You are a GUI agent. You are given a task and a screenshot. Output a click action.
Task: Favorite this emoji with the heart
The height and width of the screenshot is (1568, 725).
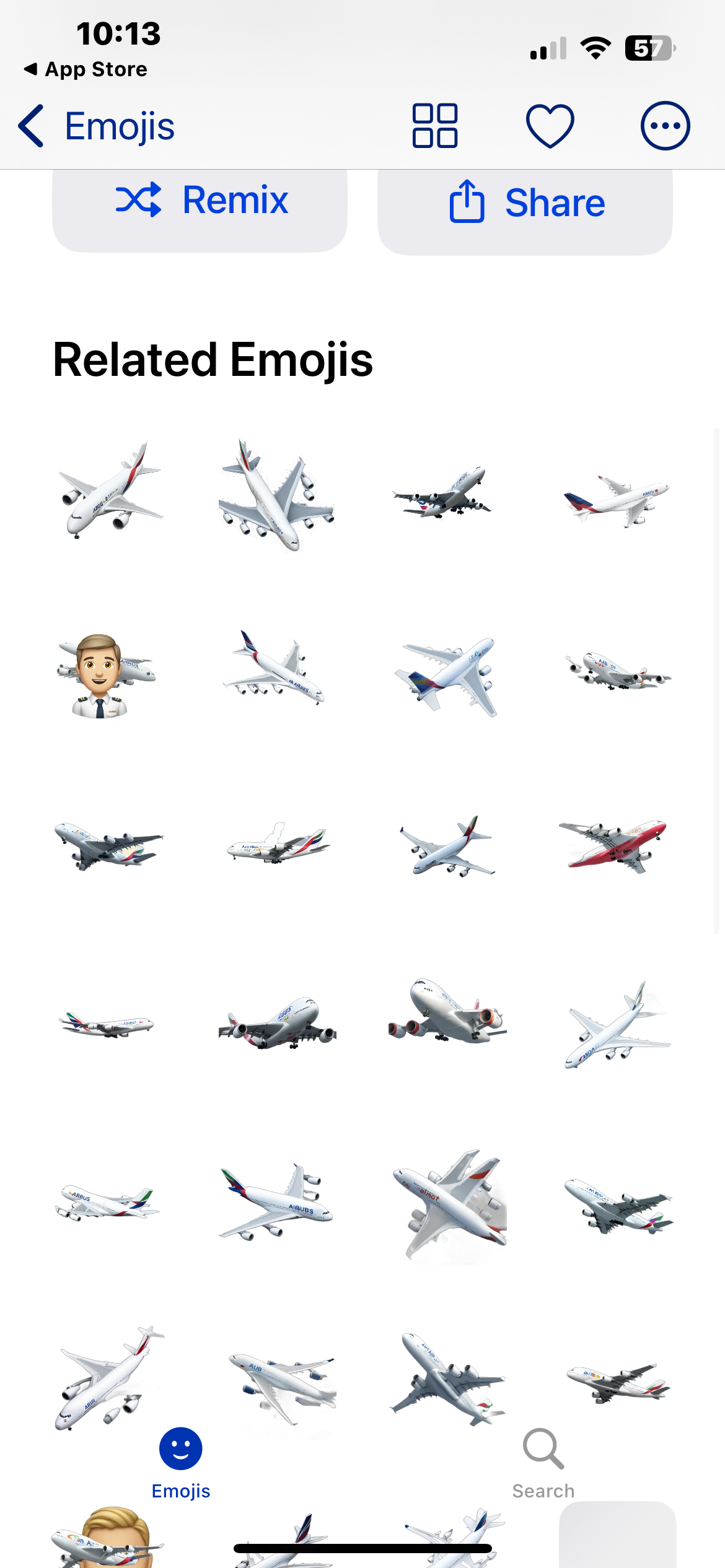pos(550,126)
